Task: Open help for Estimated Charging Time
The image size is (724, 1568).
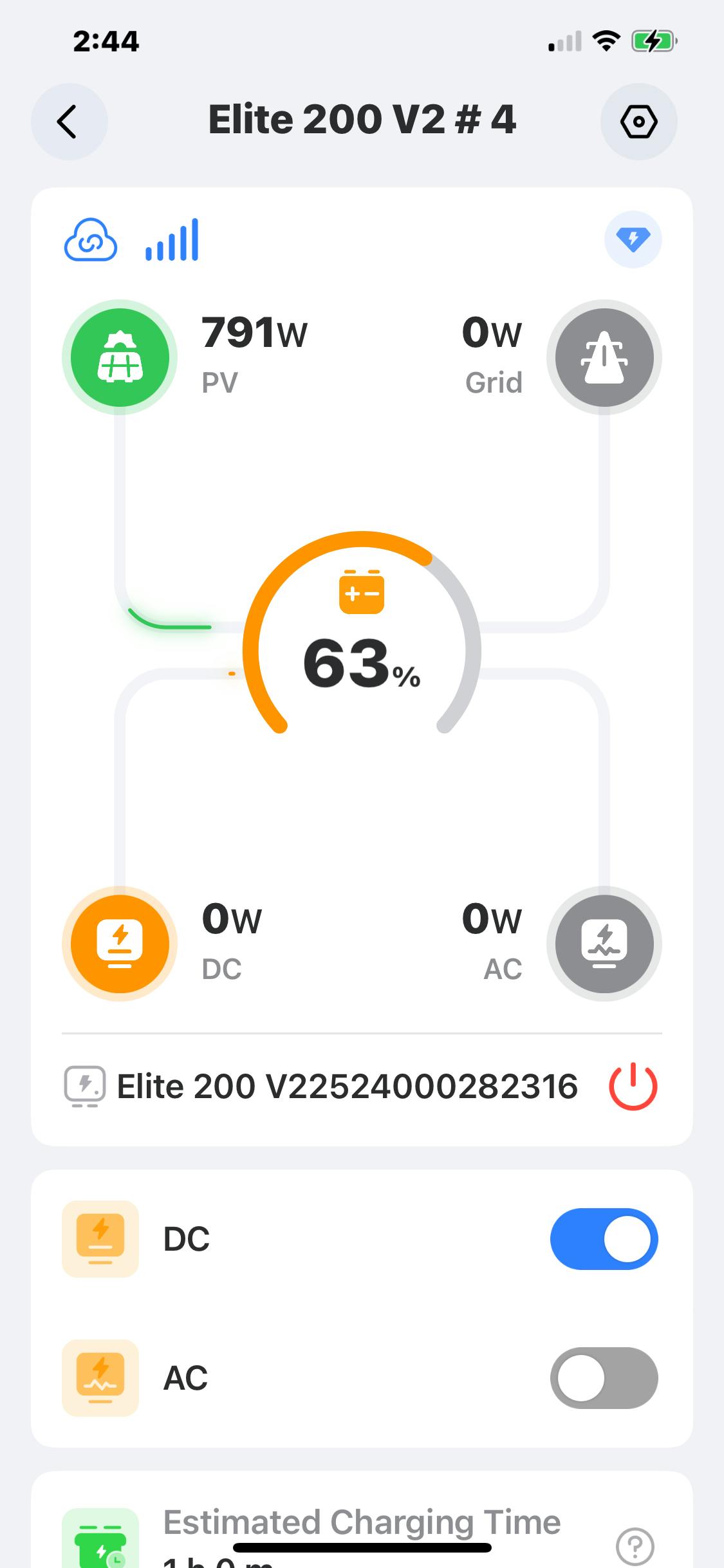Action: coord(635,1545)
